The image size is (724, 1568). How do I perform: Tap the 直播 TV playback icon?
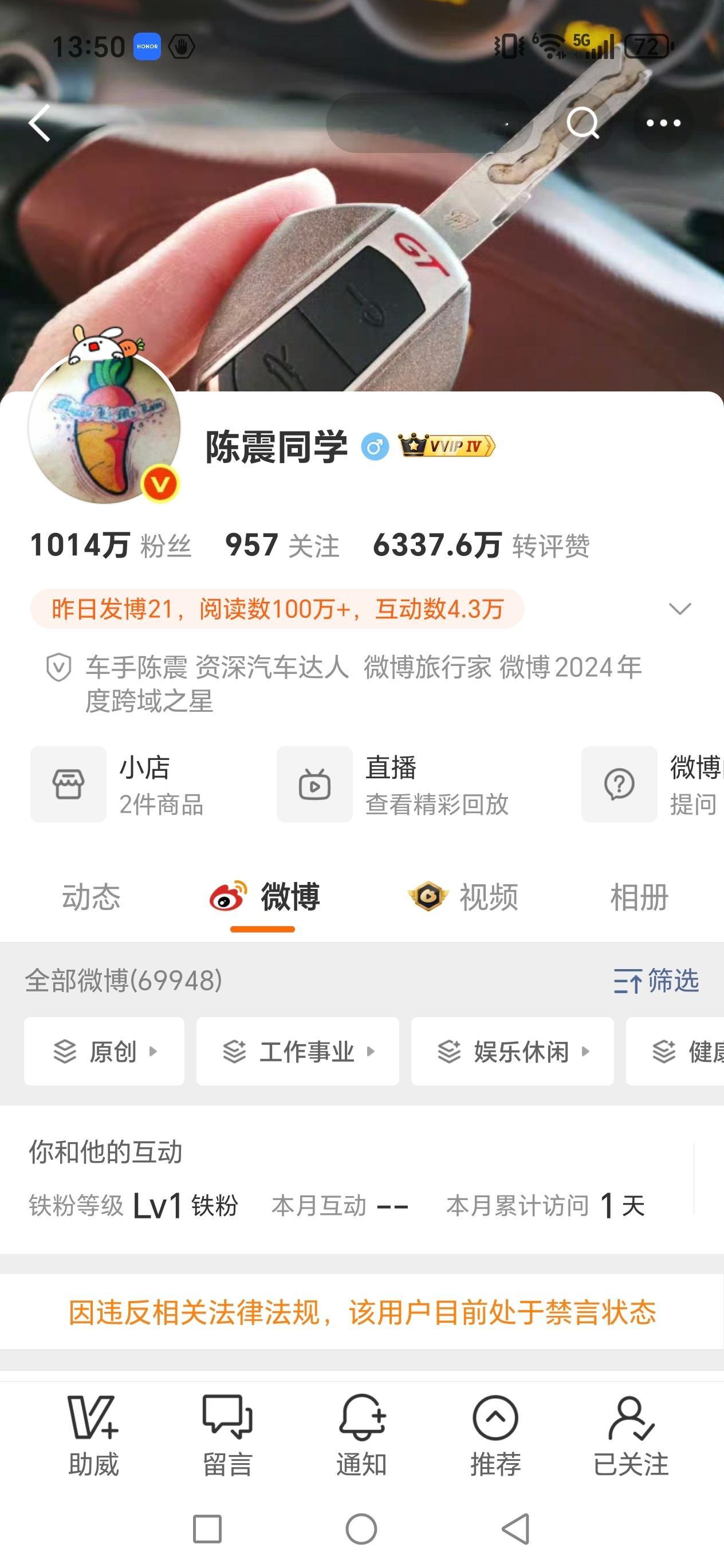coord(314,784)
